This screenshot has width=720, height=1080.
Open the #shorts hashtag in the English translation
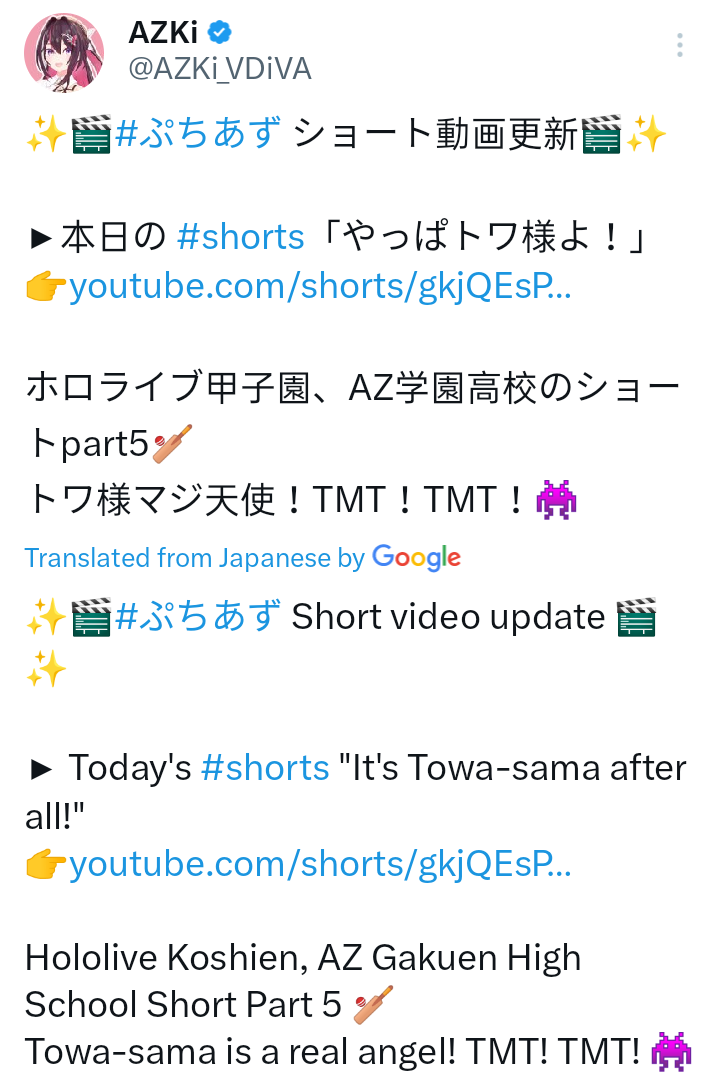point(265,768)
